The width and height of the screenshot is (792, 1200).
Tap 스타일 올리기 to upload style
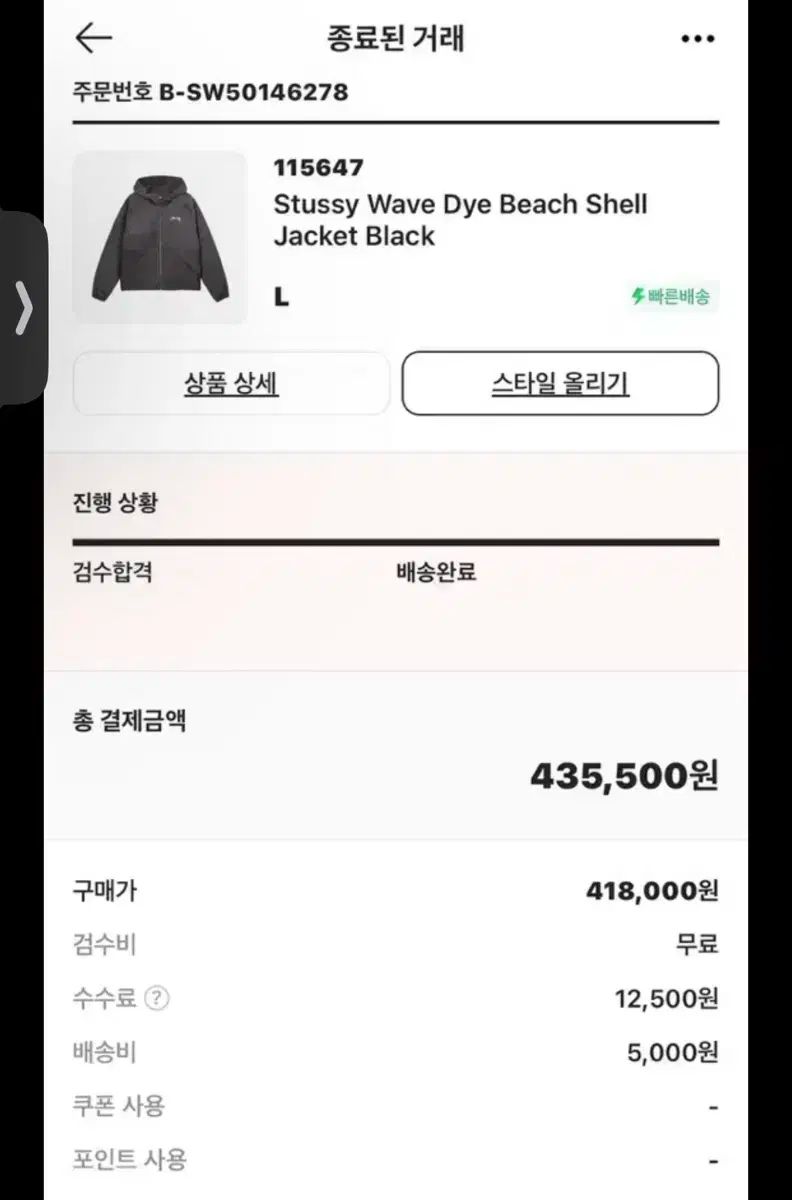pyautogui.click(x=560, y=384)
